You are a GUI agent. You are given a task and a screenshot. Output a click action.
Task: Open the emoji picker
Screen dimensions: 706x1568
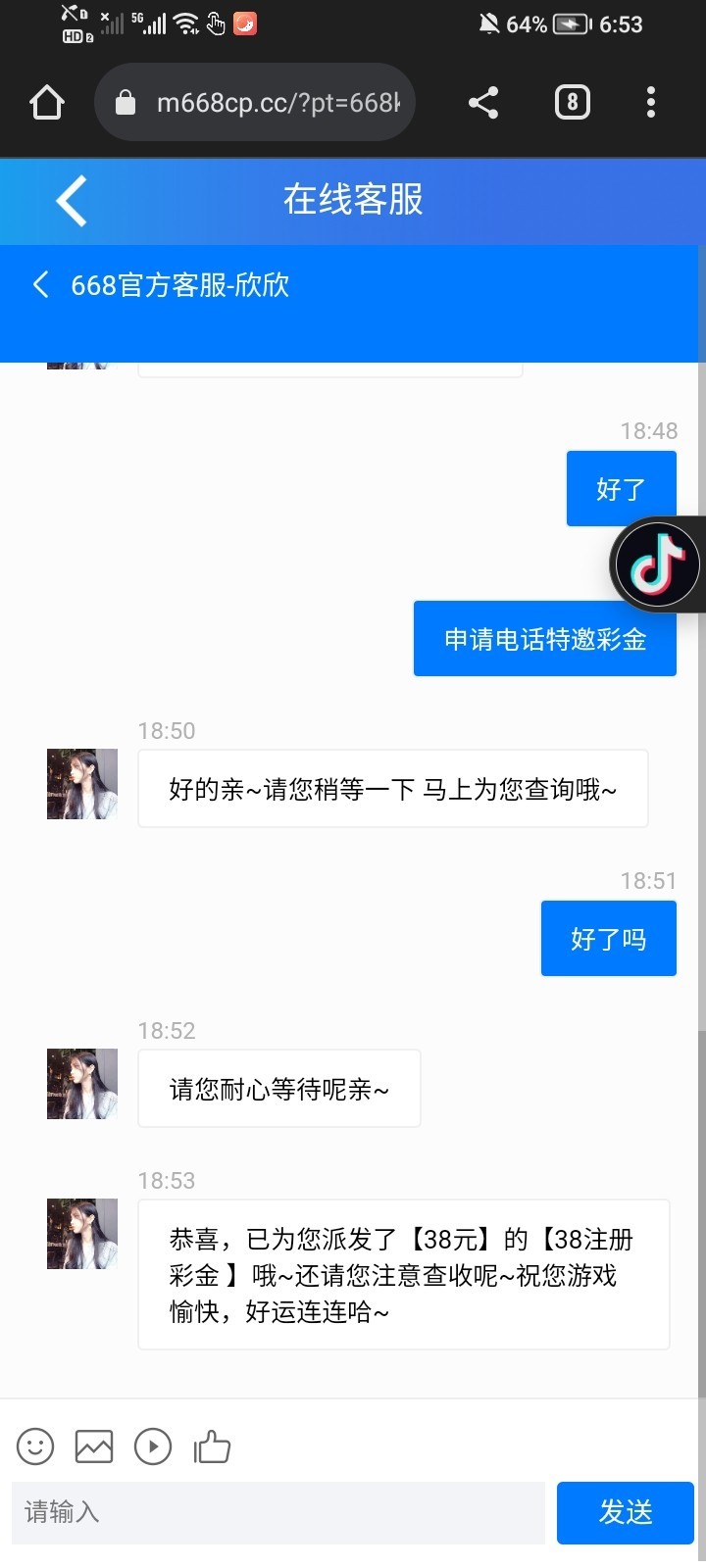tap(35, 1446)
